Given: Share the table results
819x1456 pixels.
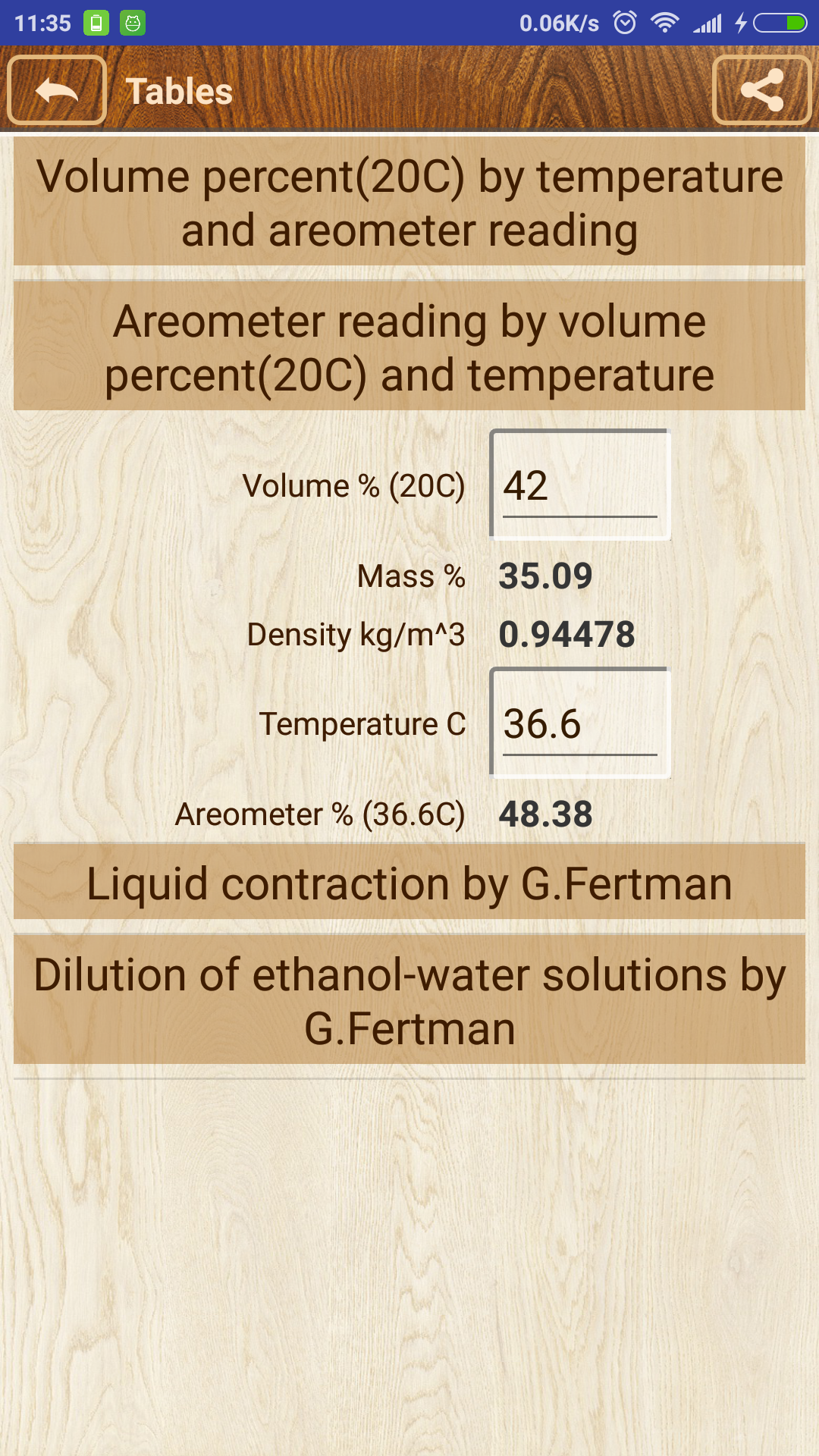Looking at the screenshot, I should coord(761,90).
